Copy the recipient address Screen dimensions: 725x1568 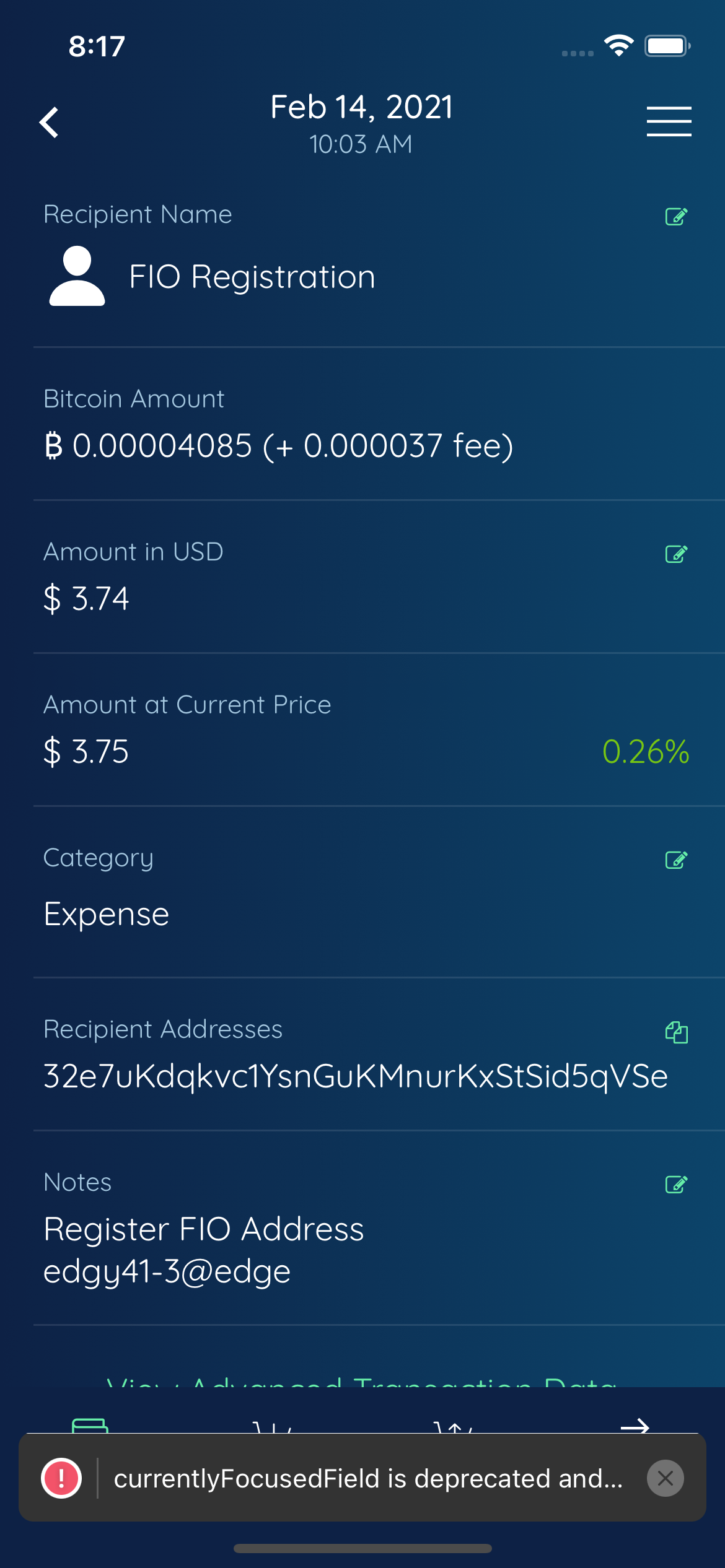pos(675,1033)
